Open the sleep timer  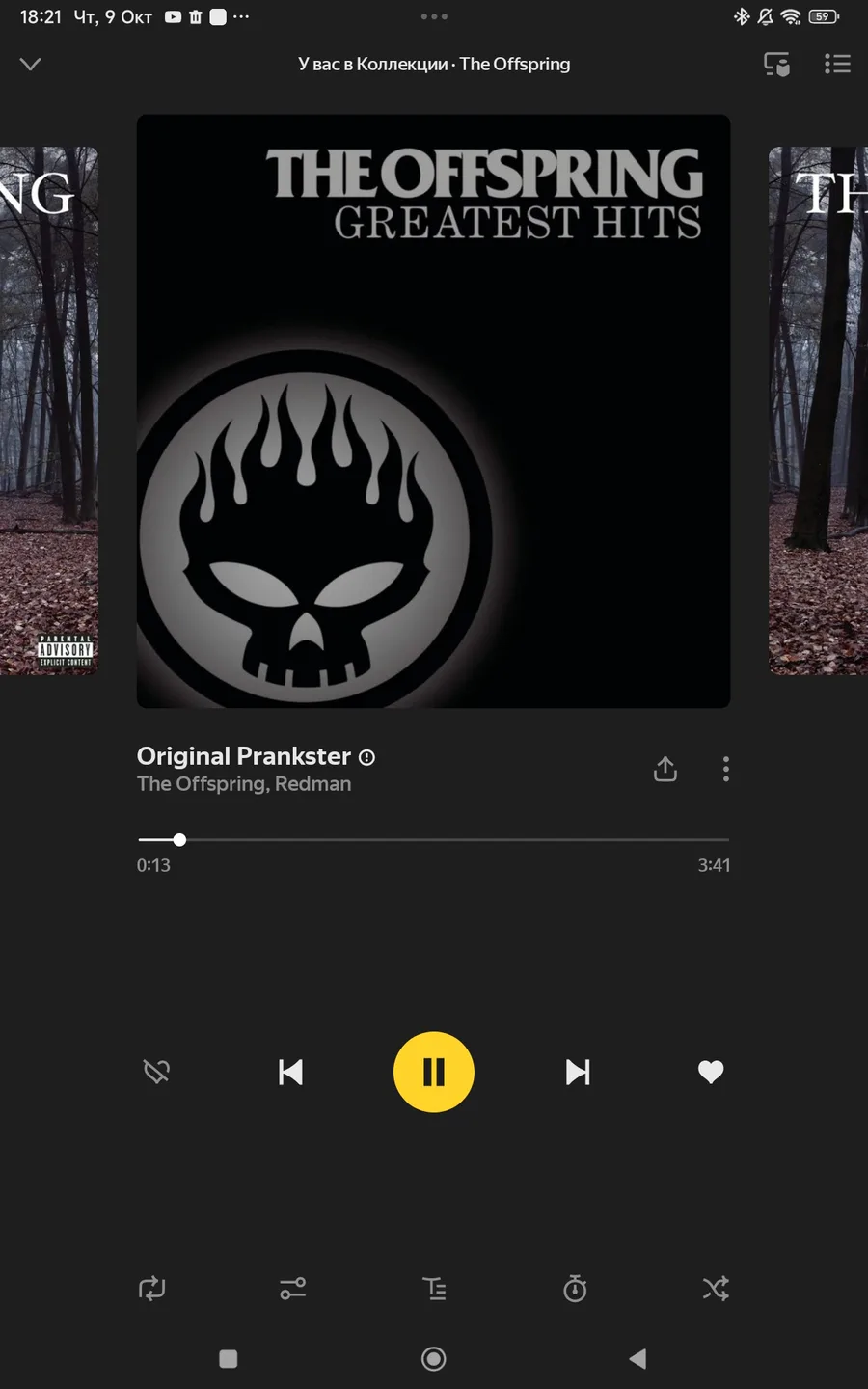[575, 1289]
